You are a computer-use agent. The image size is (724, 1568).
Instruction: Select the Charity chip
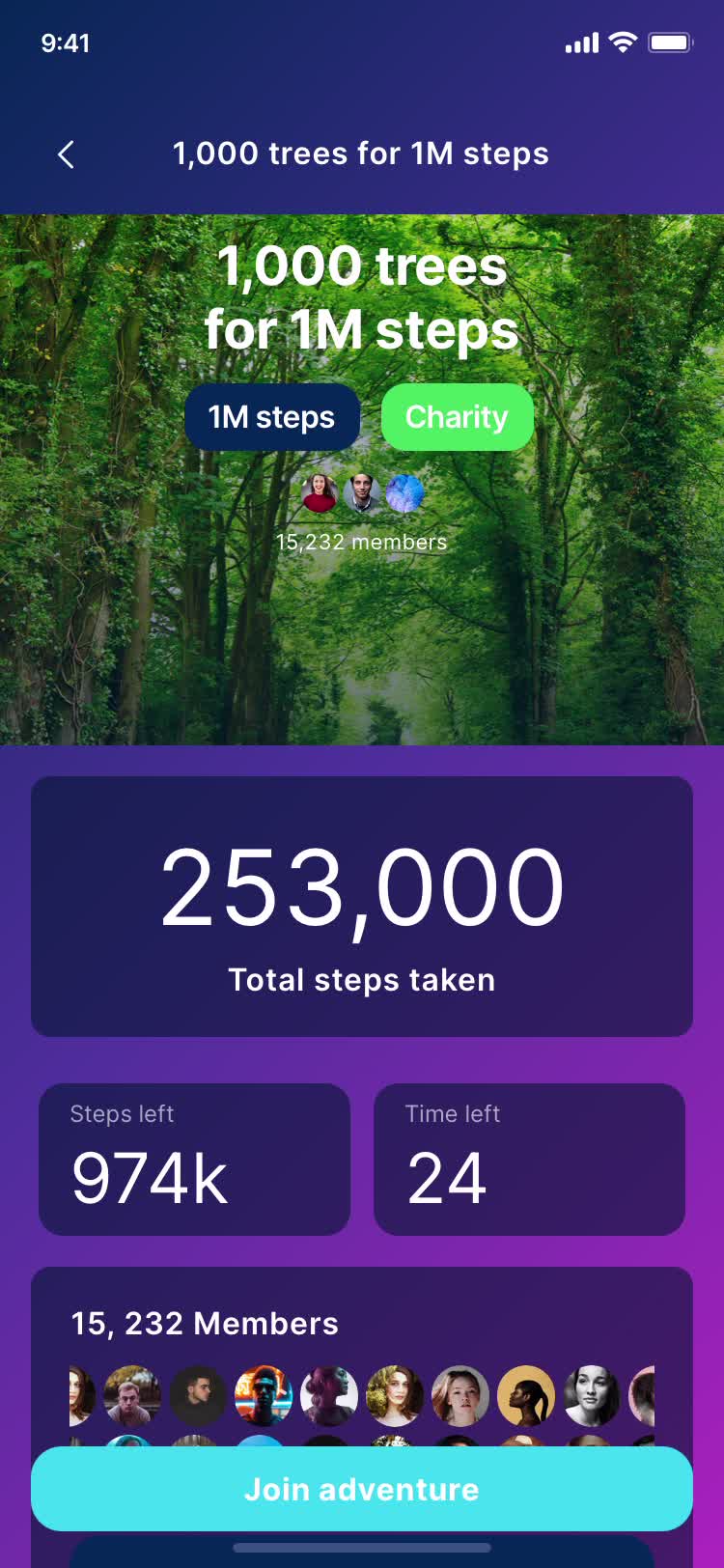click(x=457, y=417)
